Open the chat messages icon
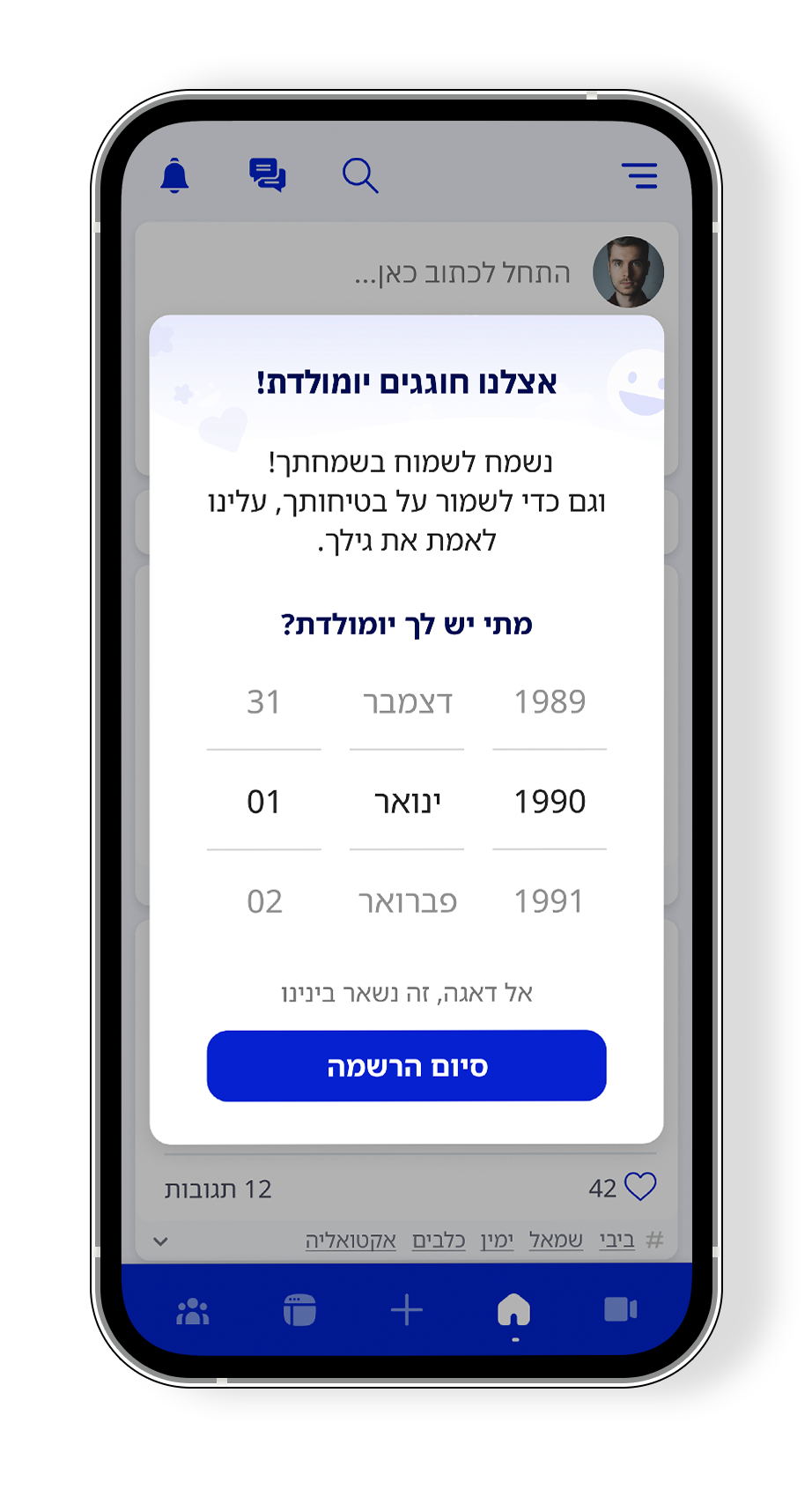812x1489 pixels. coord(268,174)
